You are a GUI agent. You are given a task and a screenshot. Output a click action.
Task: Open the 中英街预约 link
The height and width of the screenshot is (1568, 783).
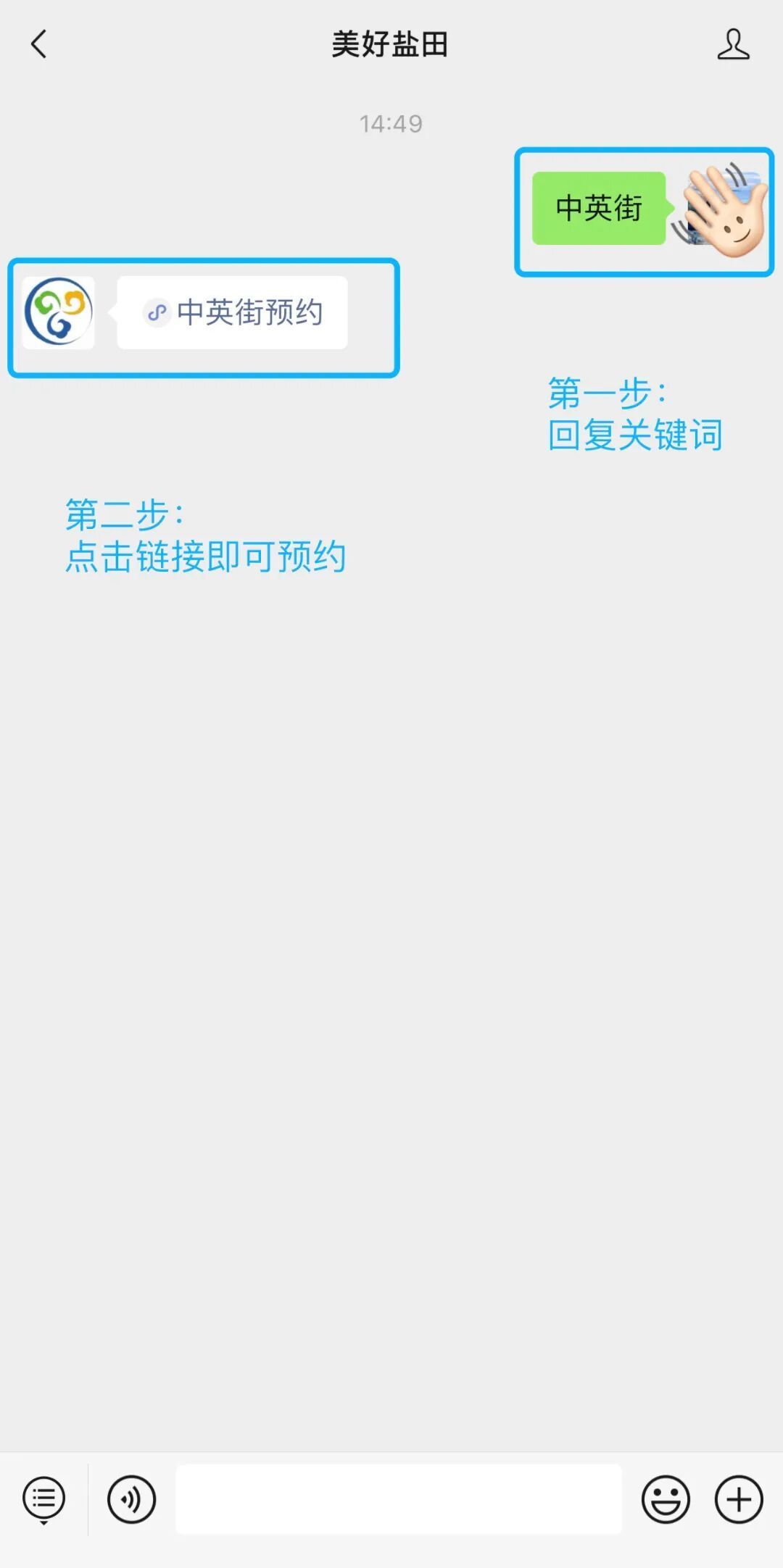click(233, 312)
